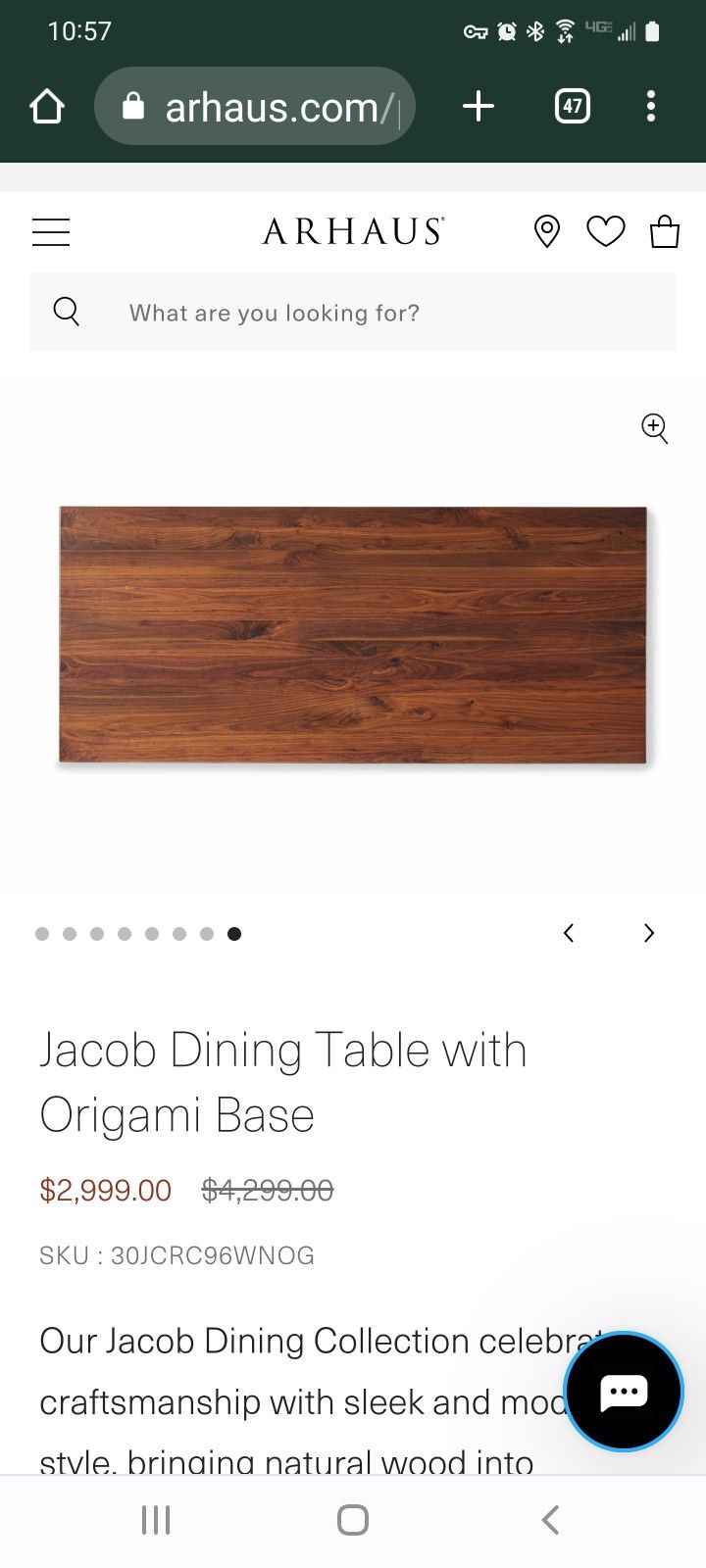The height and width of the screenshot is (1568, 706).
Task: Zoom into the product image
Action: coord(653,428)
